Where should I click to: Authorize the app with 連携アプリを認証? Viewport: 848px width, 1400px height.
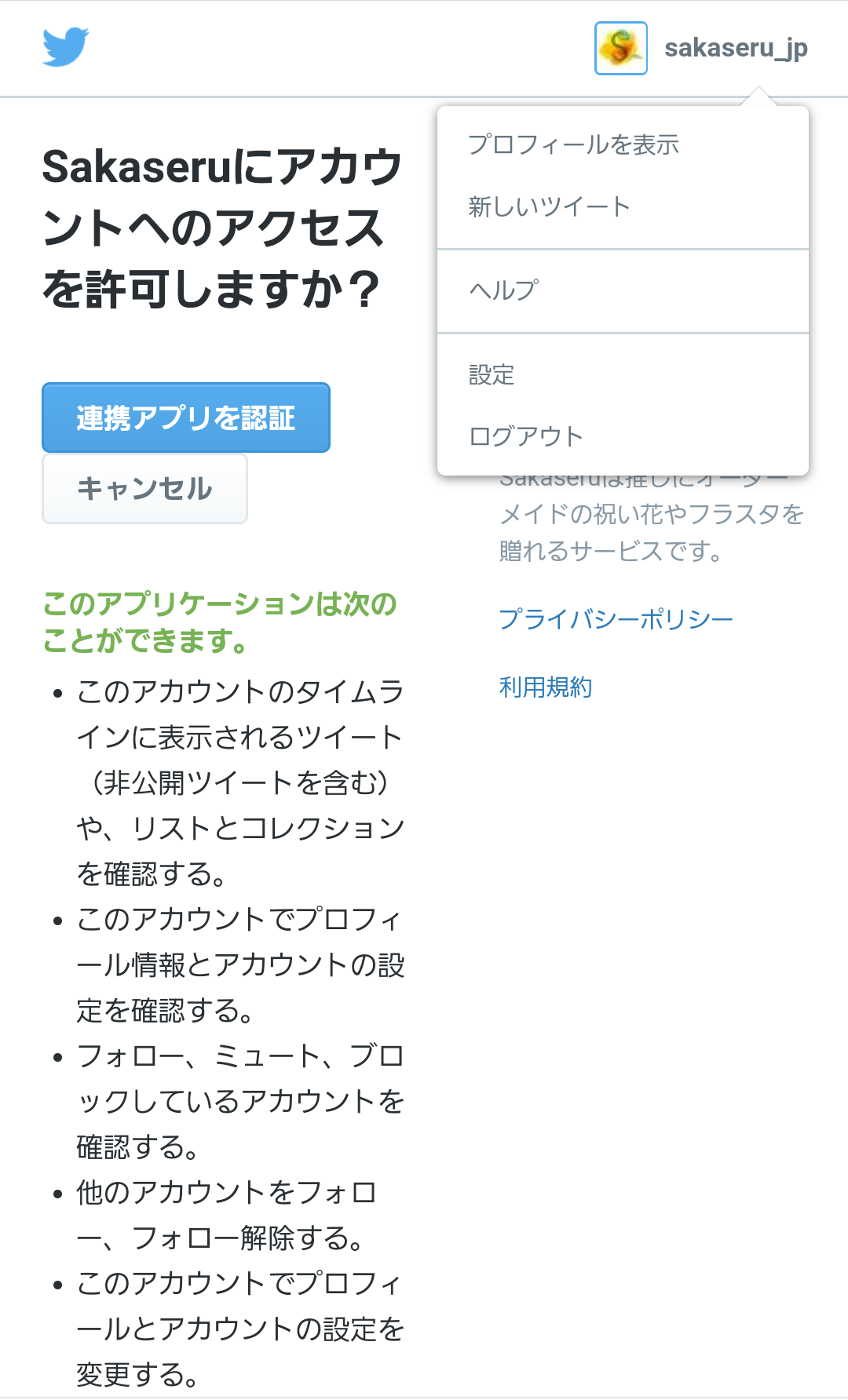(186, 417)
